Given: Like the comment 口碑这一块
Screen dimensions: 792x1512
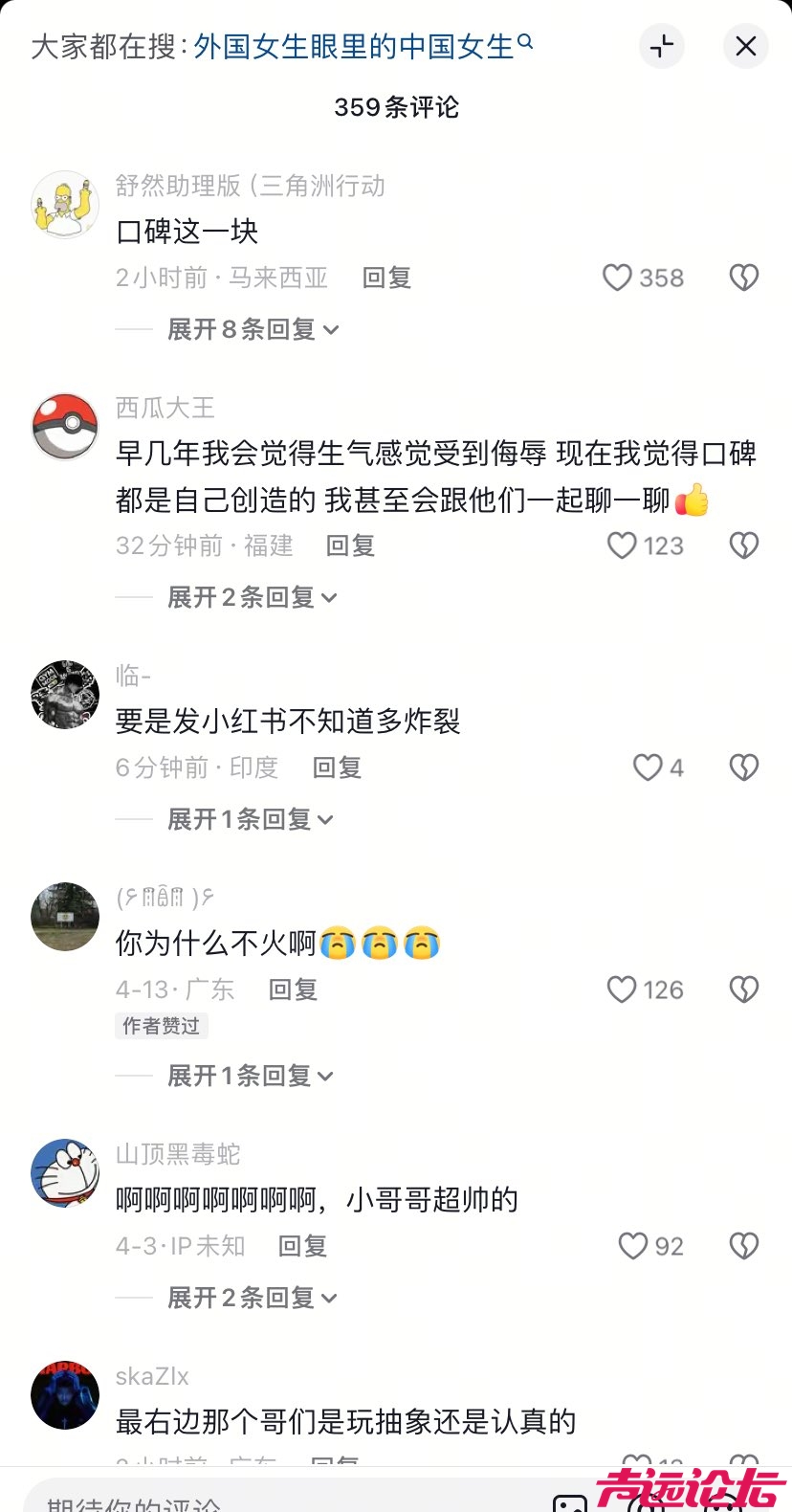Looking at the screenshot, I should click(x=618, y=278).
